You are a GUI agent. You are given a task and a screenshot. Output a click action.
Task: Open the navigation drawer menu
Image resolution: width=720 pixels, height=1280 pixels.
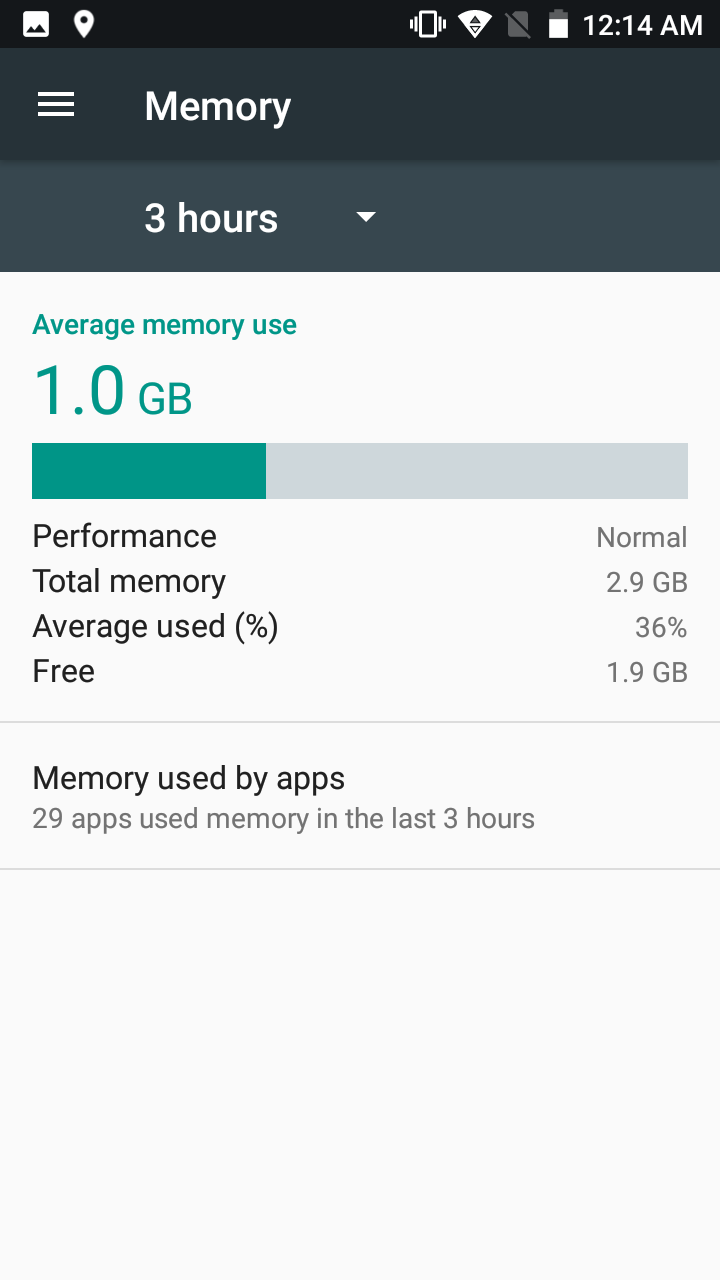click(x=56, y=105)
